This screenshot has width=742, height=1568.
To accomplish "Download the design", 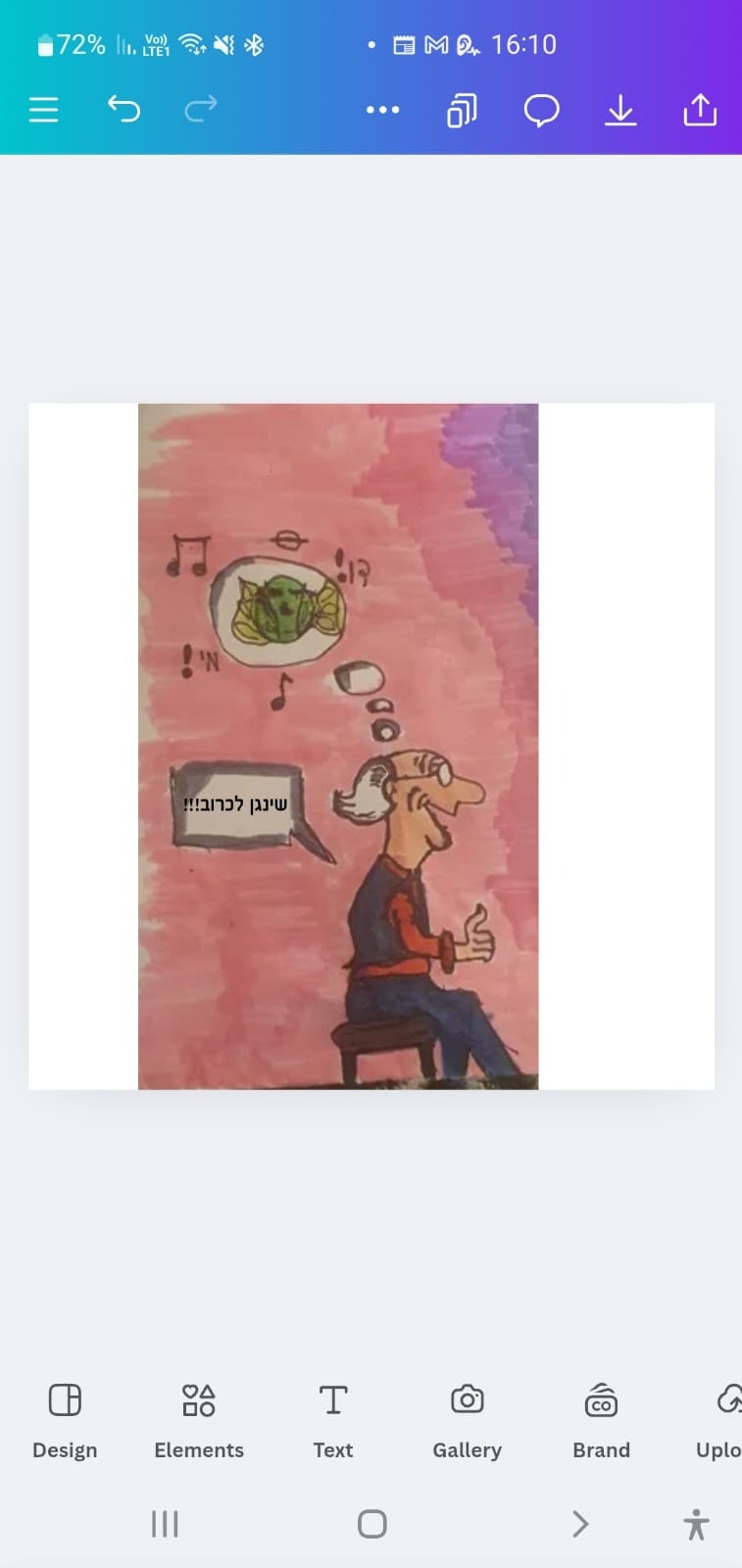I will pos(620,111).
